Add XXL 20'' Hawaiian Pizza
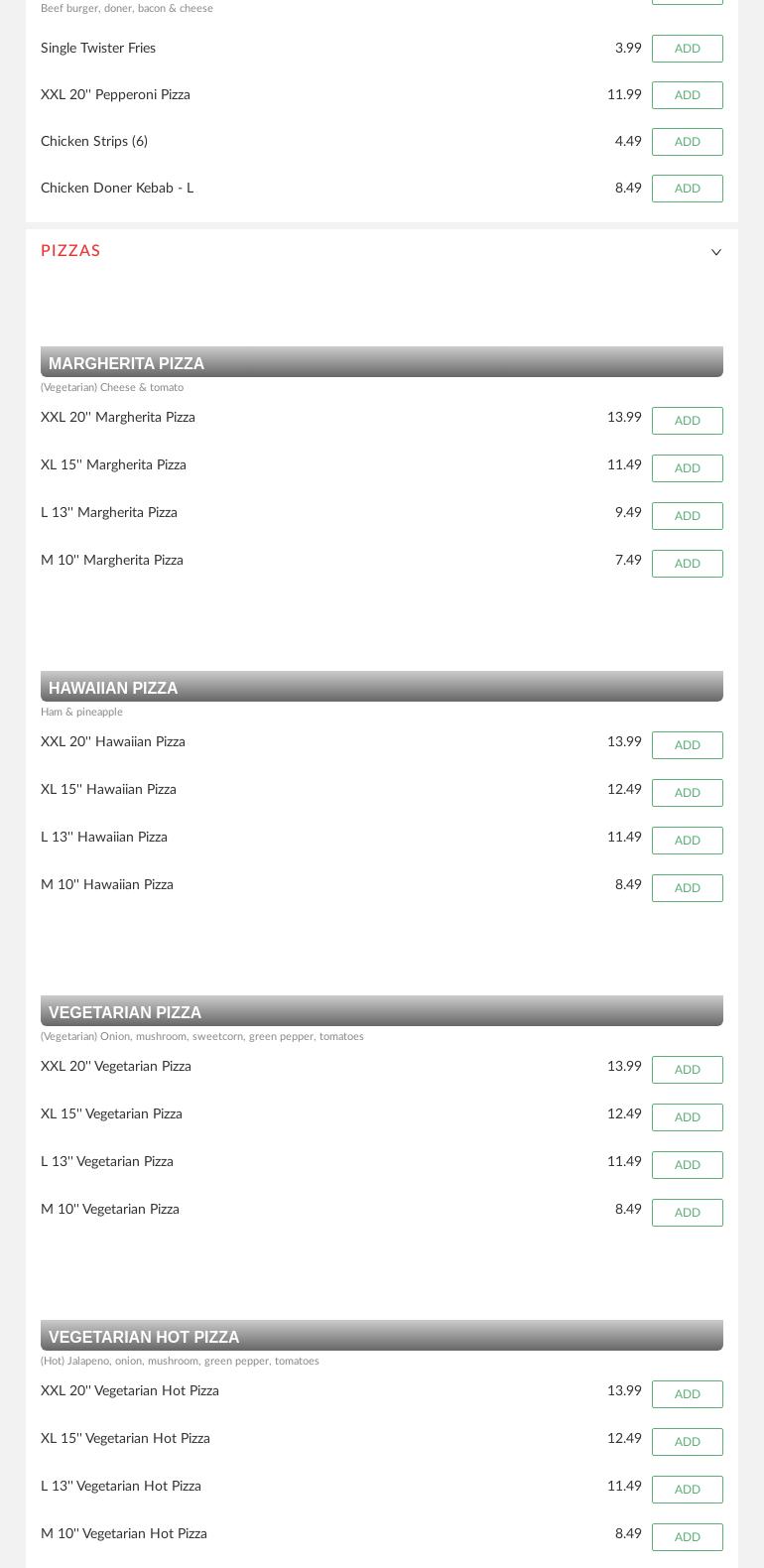This screenshot has height=1568, width=764. pyautogui.click(x=688, y=745)
